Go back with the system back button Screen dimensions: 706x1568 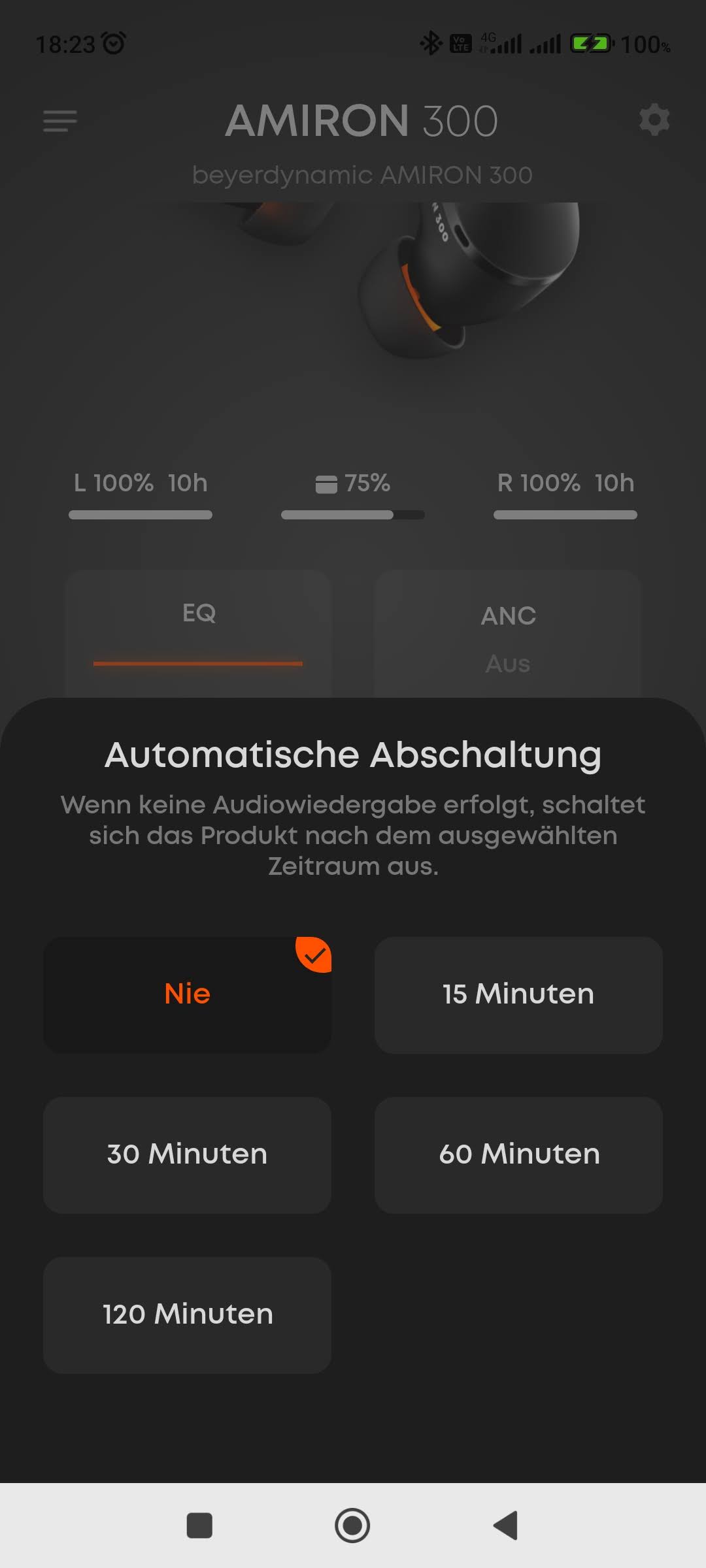click(x=506, y=1526)
